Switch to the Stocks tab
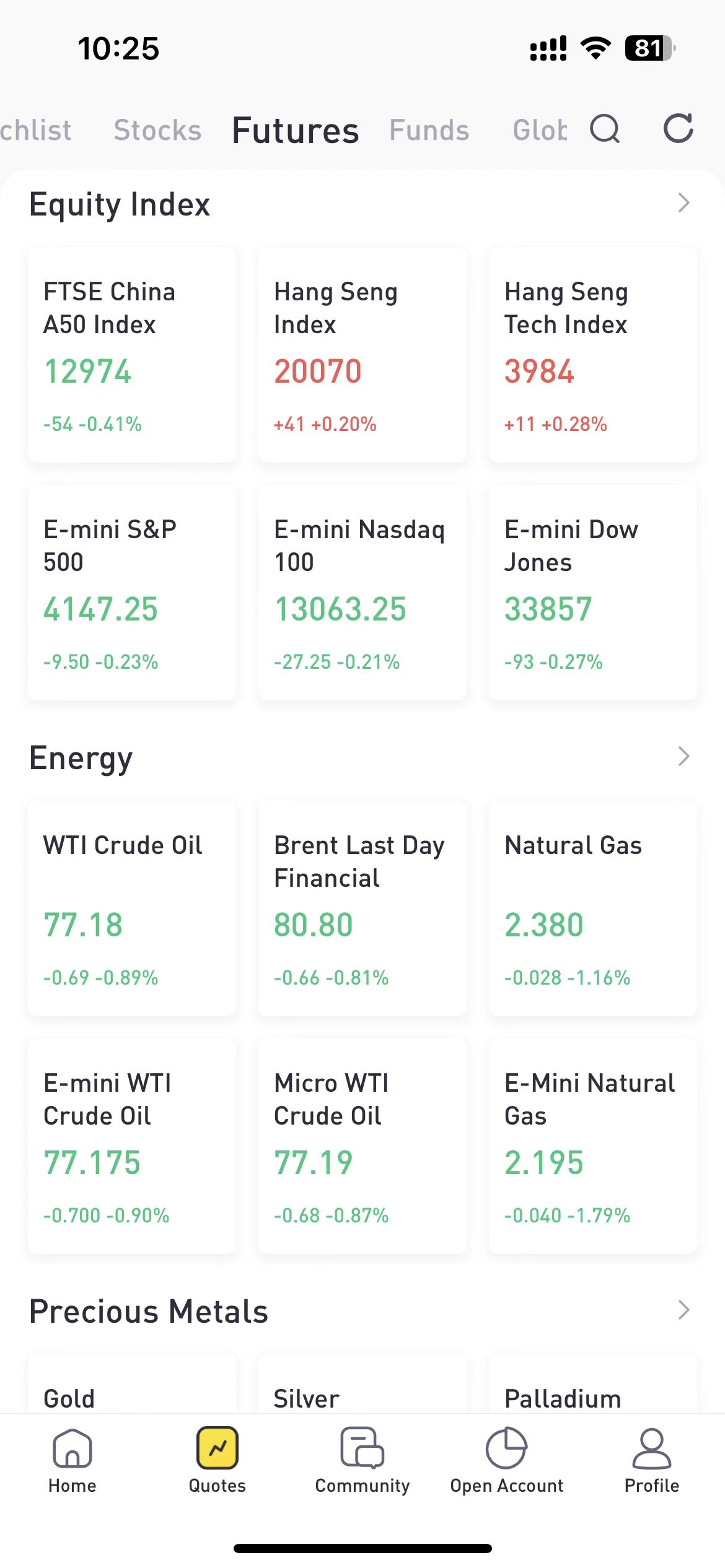 157,130
